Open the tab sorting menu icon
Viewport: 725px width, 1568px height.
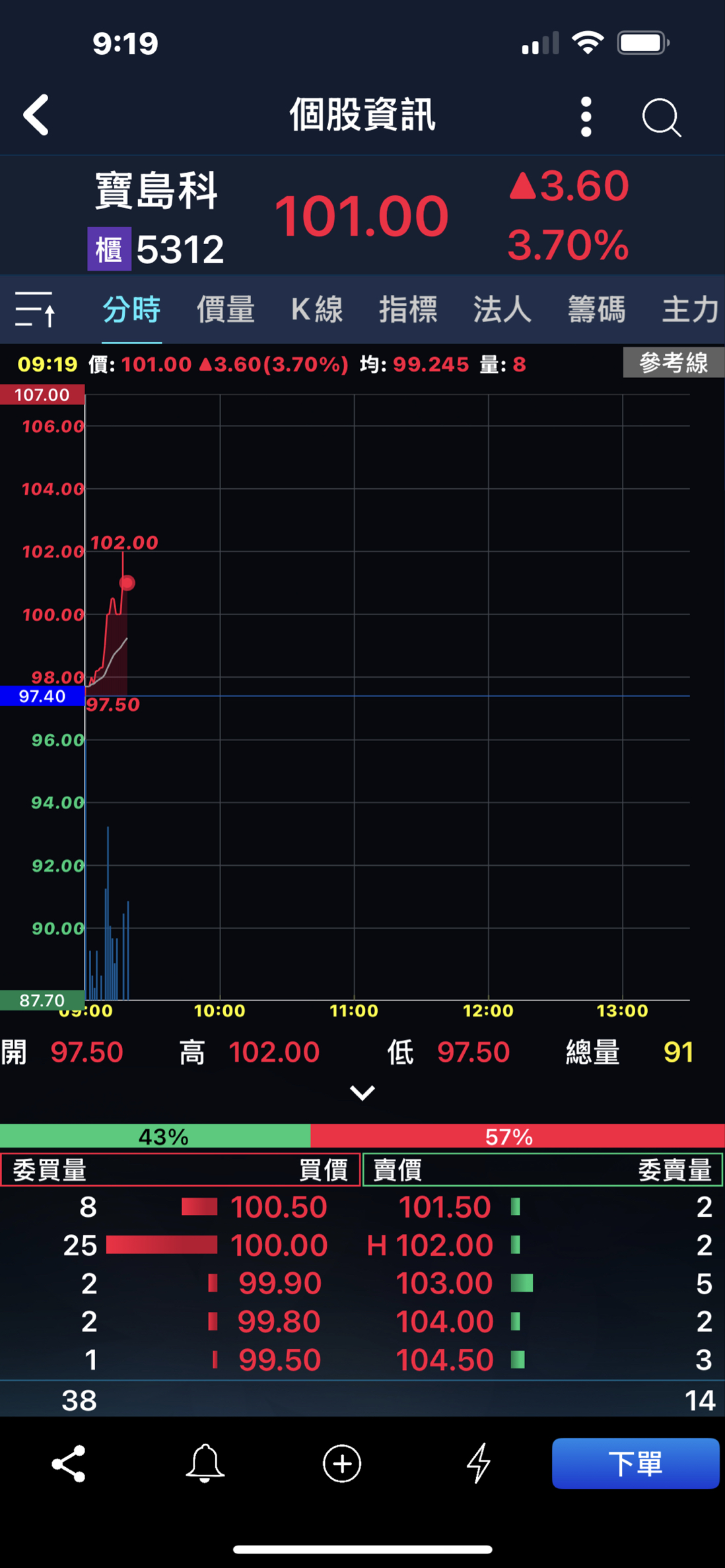(35, 310)
